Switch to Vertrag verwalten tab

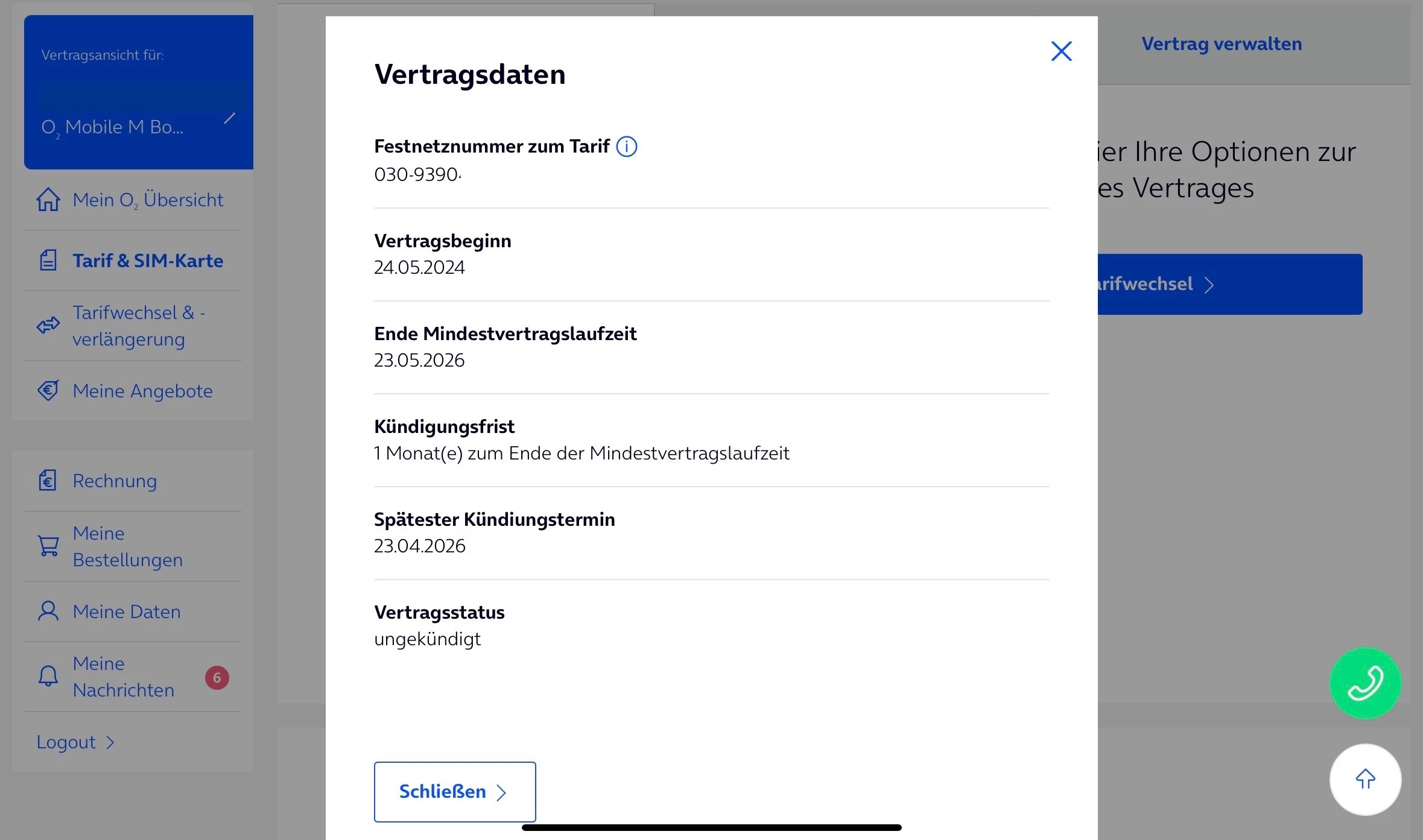[x=1221, y=44]
